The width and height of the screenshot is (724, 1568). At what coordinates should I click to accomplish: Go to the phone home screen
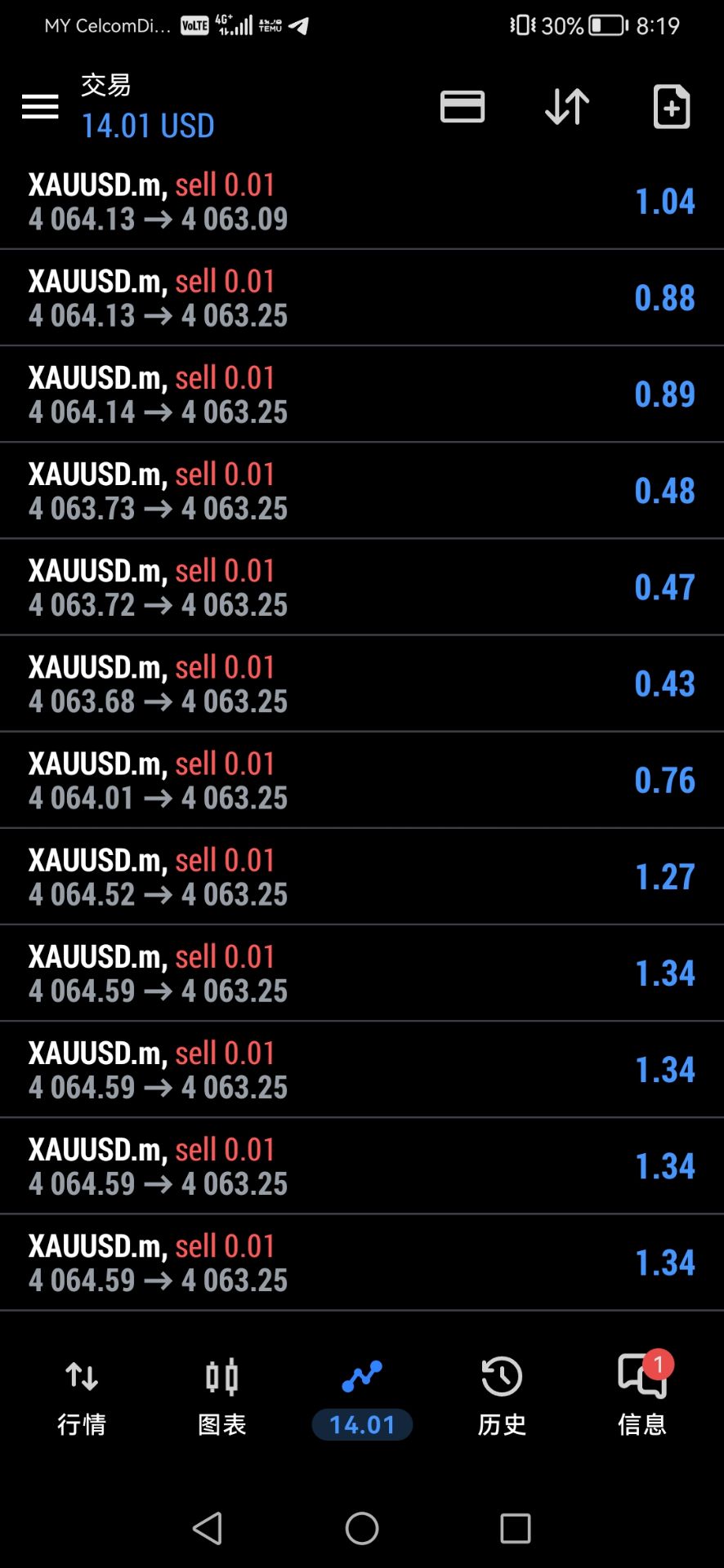pyautogui.click(x=362, y=1528)
